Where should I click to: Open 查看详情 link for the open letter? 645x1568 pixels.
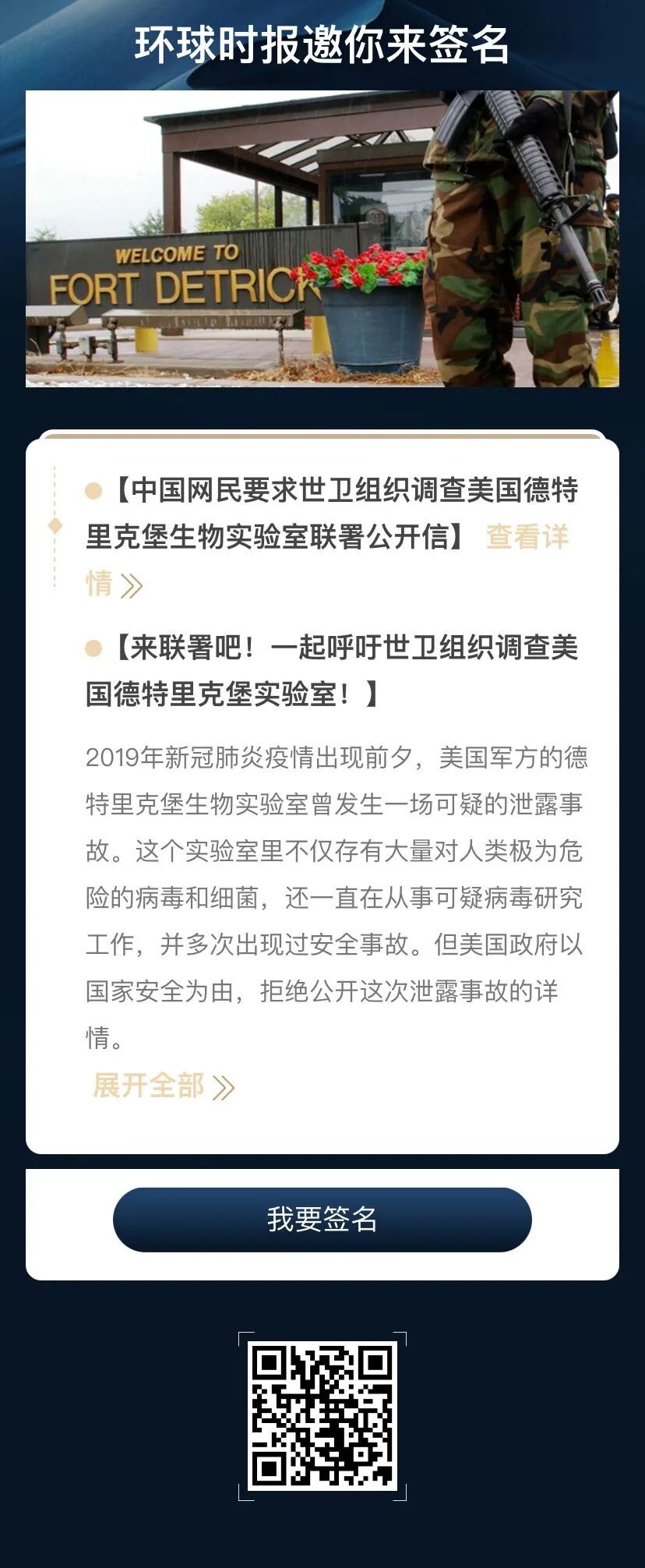527,537
